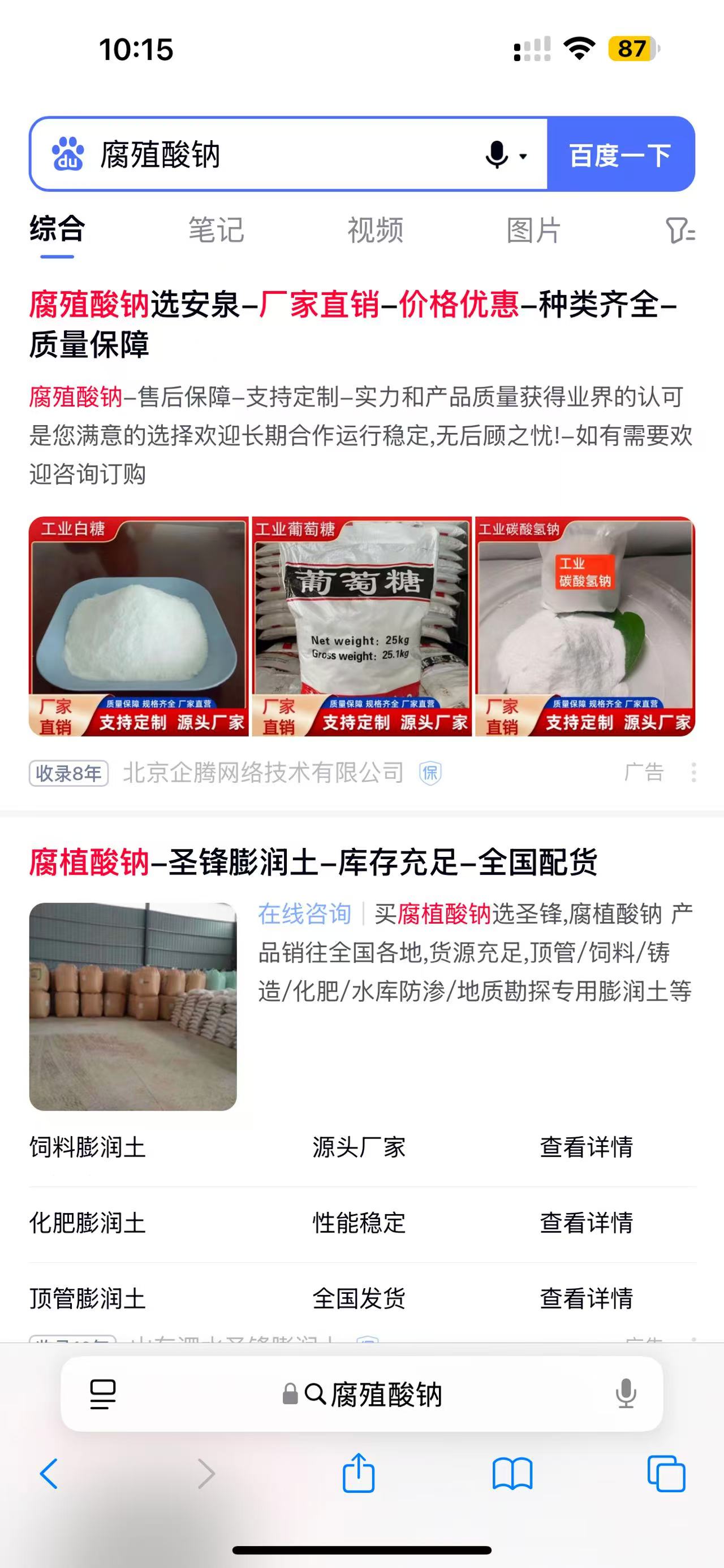Open the 工业白糖 product image
This screenshot has height=1568, width=724.
139,626
